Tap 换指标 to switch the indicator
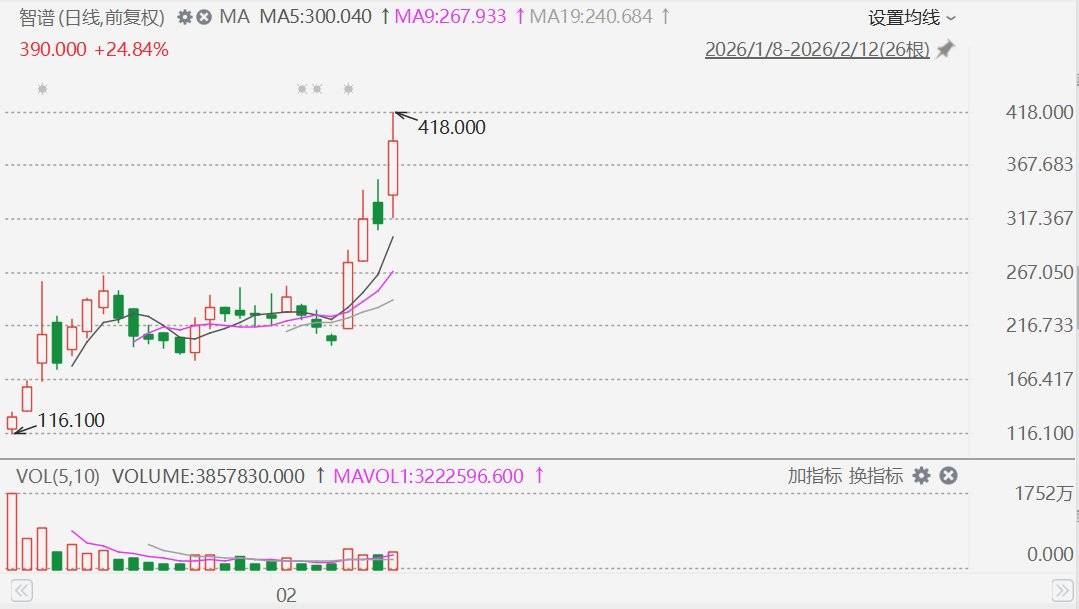 click(876, 476)
